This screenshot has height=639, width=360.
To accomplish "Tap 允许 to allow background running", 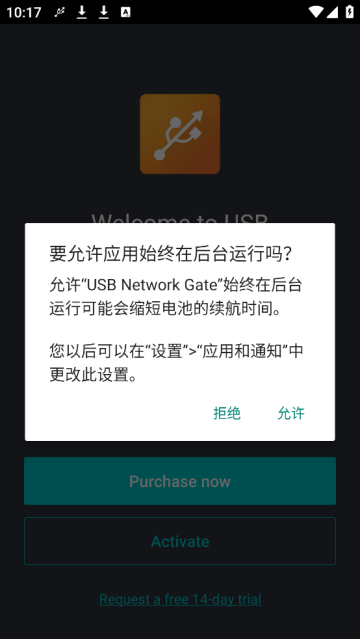I will pyautogui.click(x=291, y=413).
